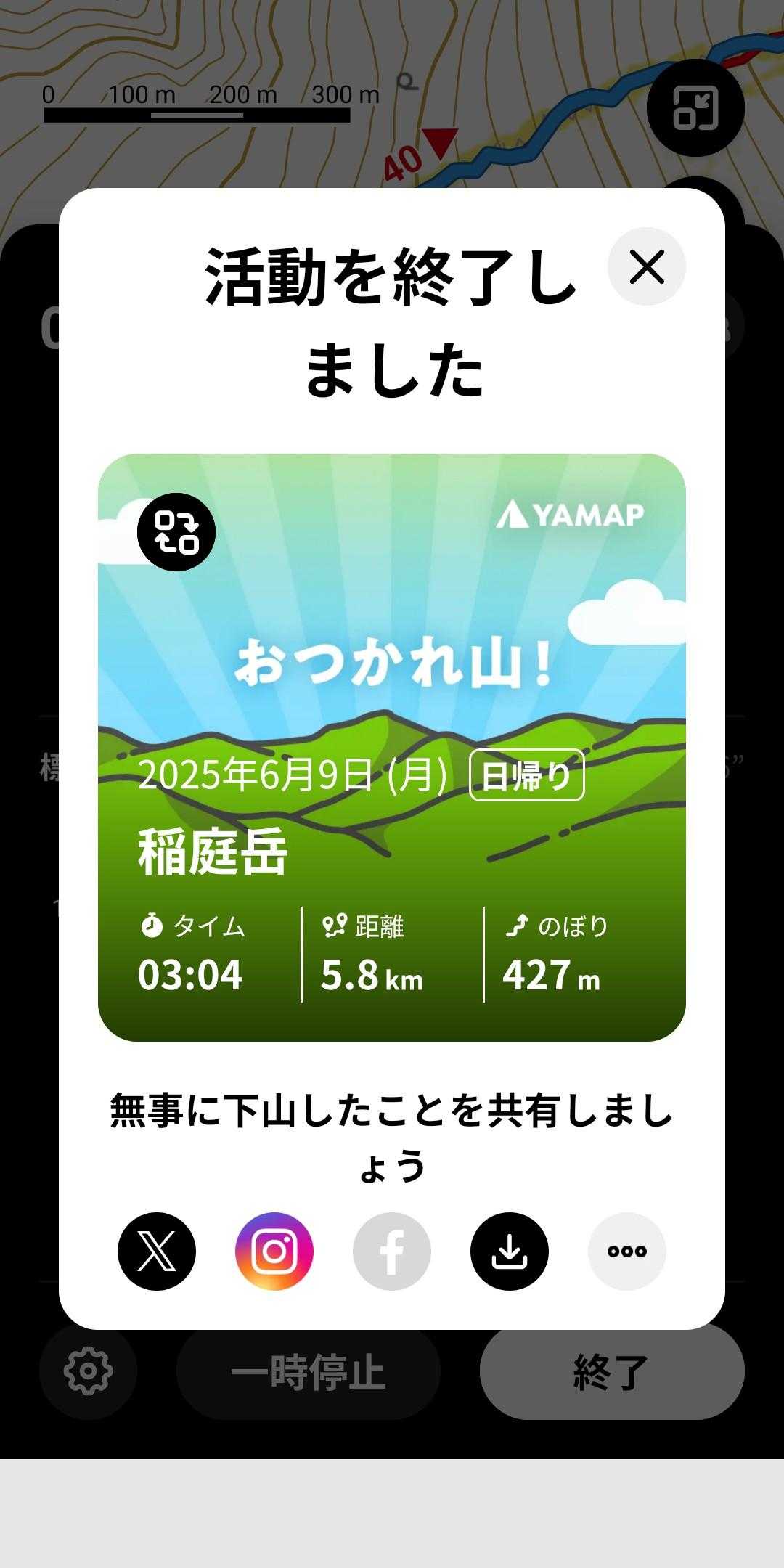Viewport: 784px width, 1568px height.
Task: Download the activity share image
Action: 510,1251
